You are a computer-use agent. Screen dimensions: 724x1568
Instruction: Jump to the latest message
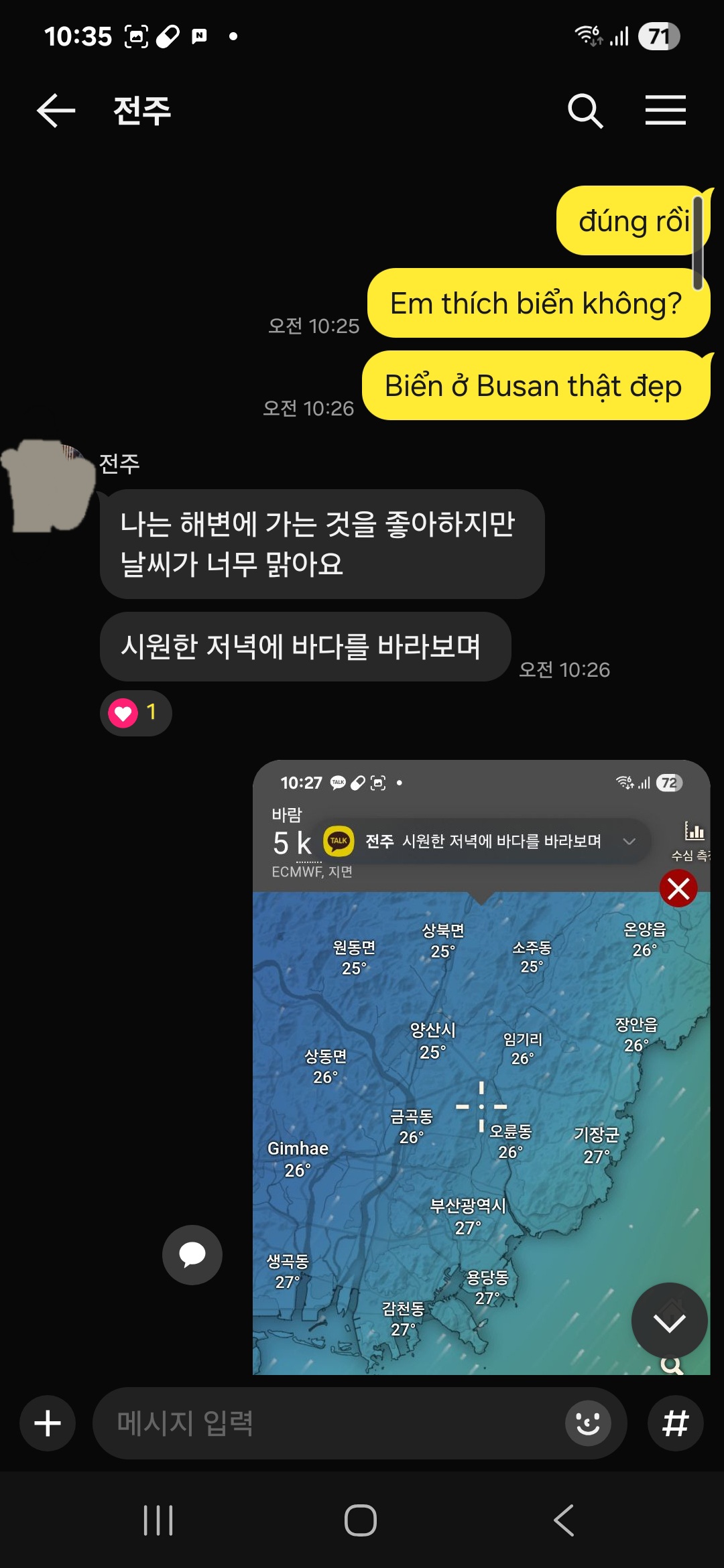click(x=669, y=1321)
